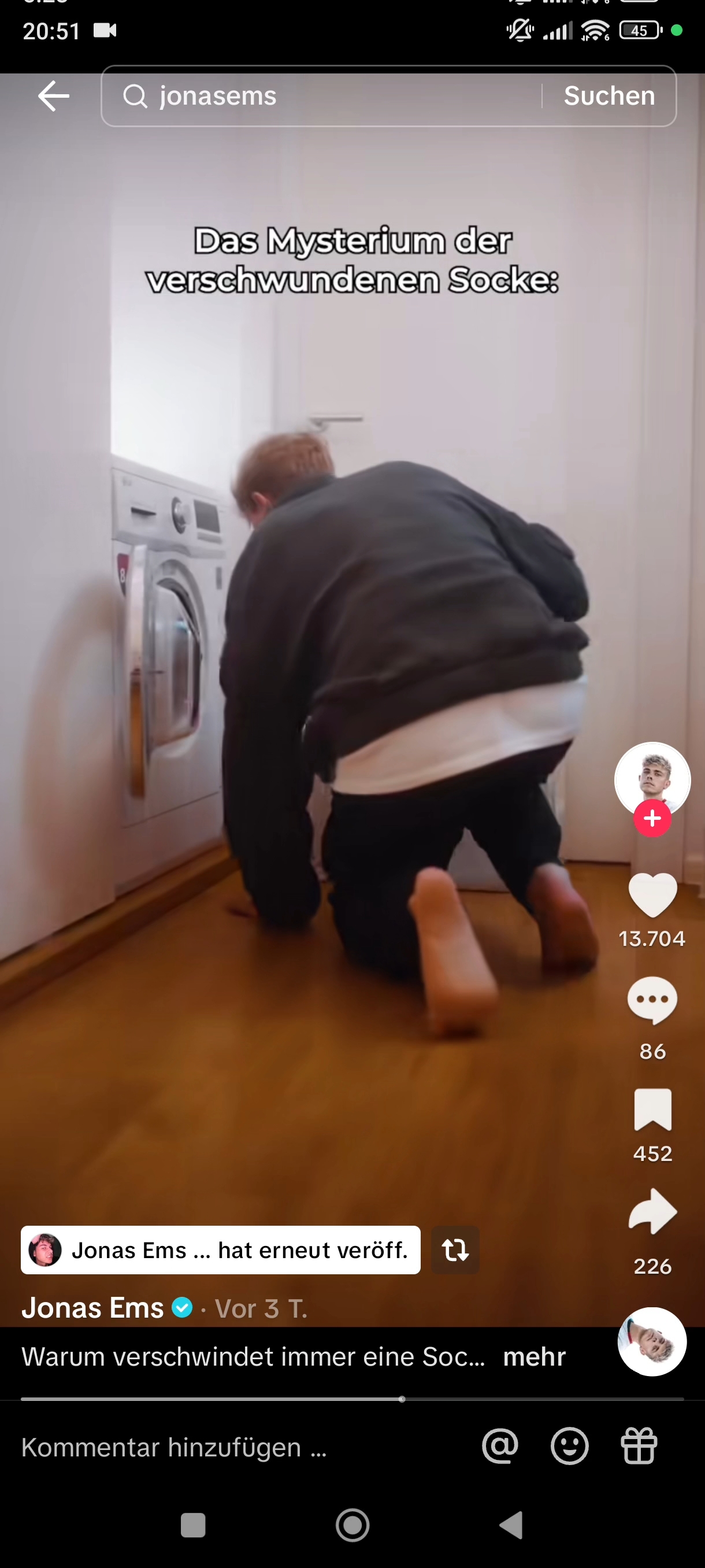Screen dimensions: 705x1568
Task: Open the creator's profile picture
Action: [x=652, y=778]
